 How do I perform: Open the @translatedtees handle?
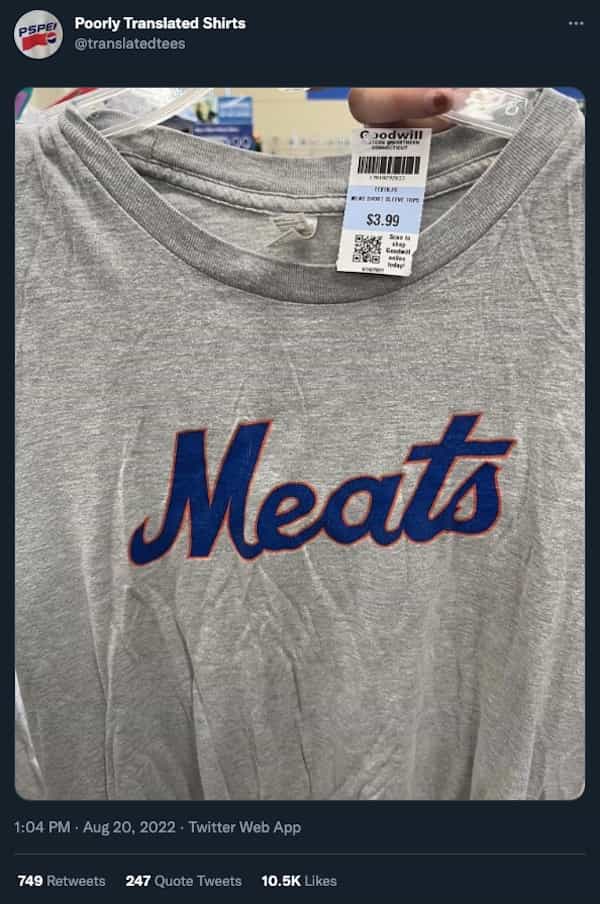click(130, 44)
